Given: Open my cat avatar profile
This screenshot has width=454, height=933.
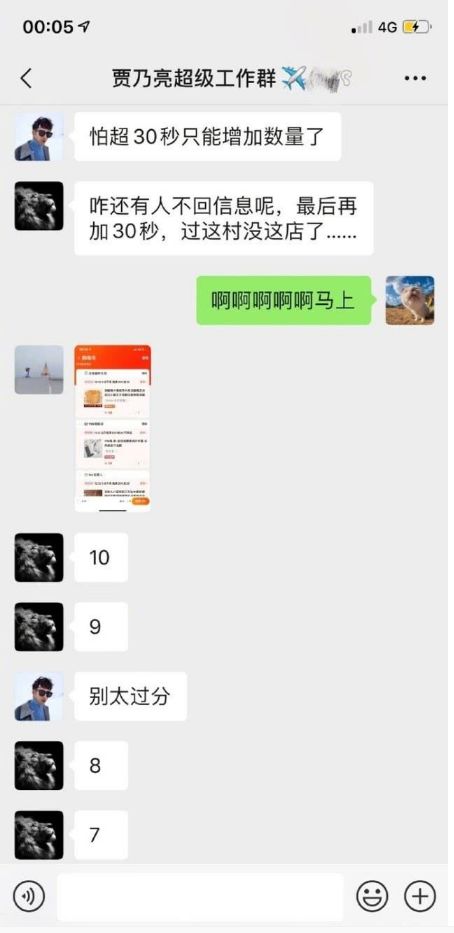Looking at the screenshot, I should tap(410, 300).
